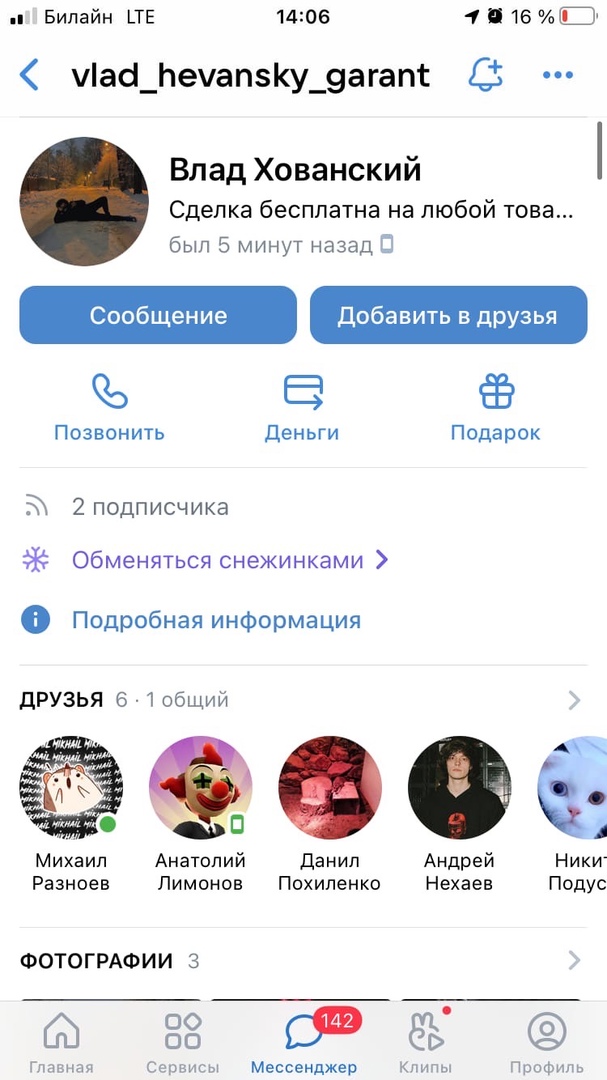
Task: Send a gift via Подарок
Action: pos(495,407)
